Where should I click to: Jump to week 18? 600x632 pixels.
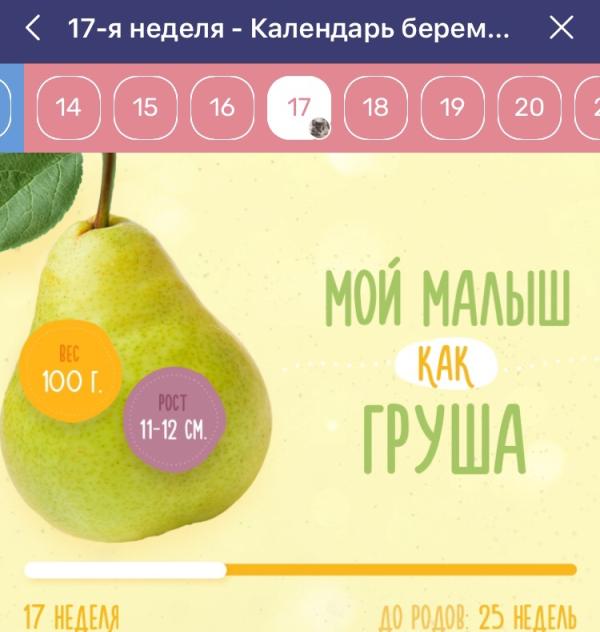(x=376, y=108)
